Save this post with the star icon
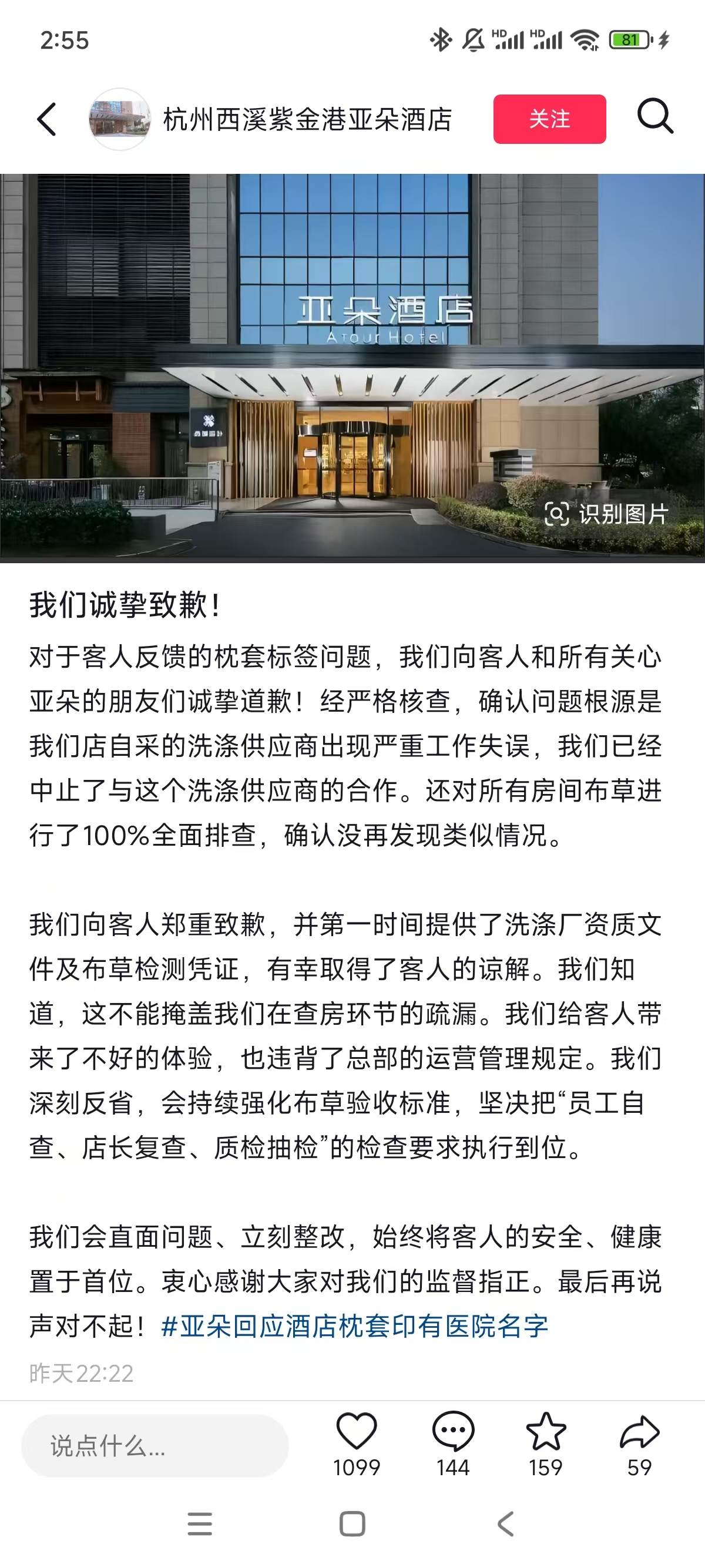The image size is (705, 1568). (x=545, y=1432)
